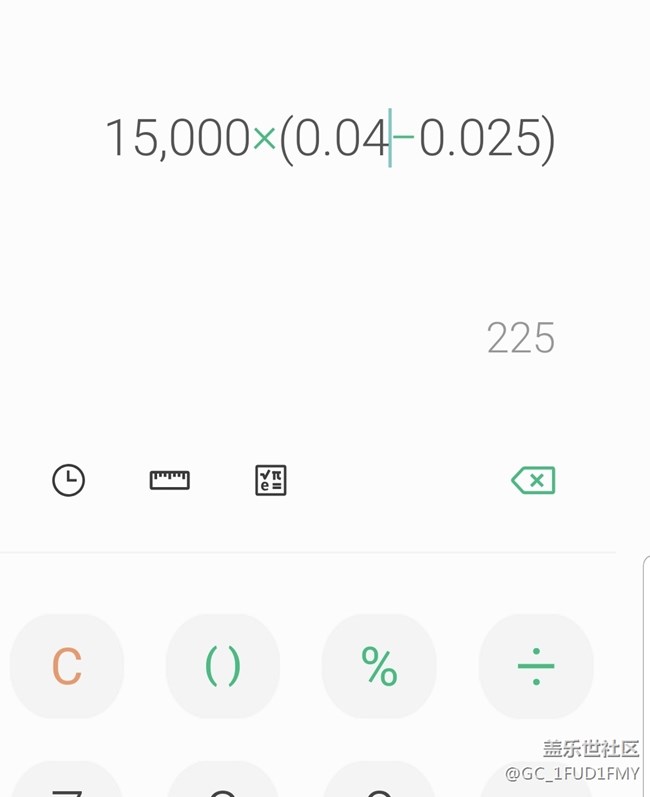Insert parentheses into the expression
The height and width of the screenshot is (797, 650).
click(x=222, y=666)
